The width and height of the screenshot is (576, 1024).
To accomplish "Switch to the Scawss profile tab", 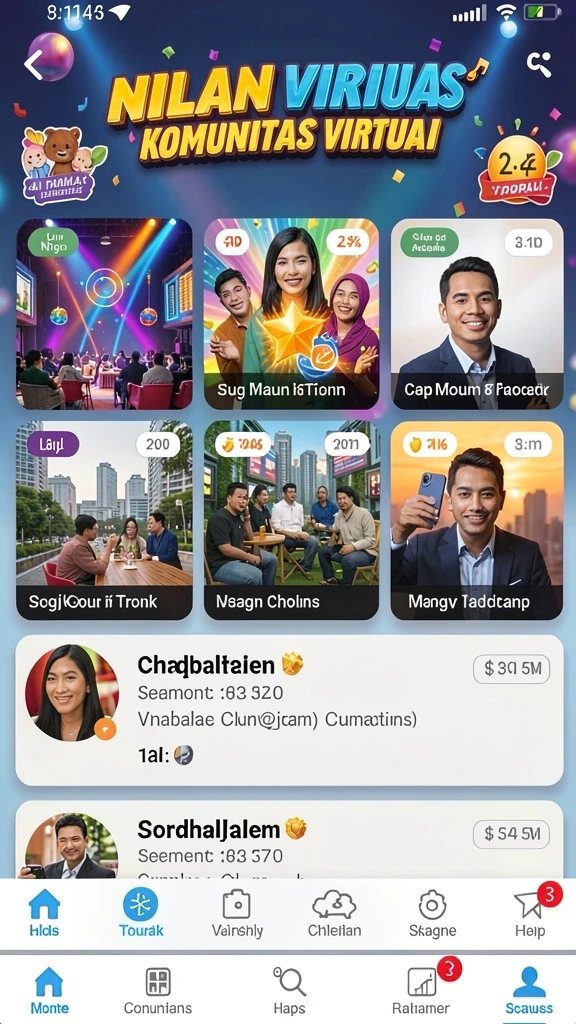I will 529,991.
